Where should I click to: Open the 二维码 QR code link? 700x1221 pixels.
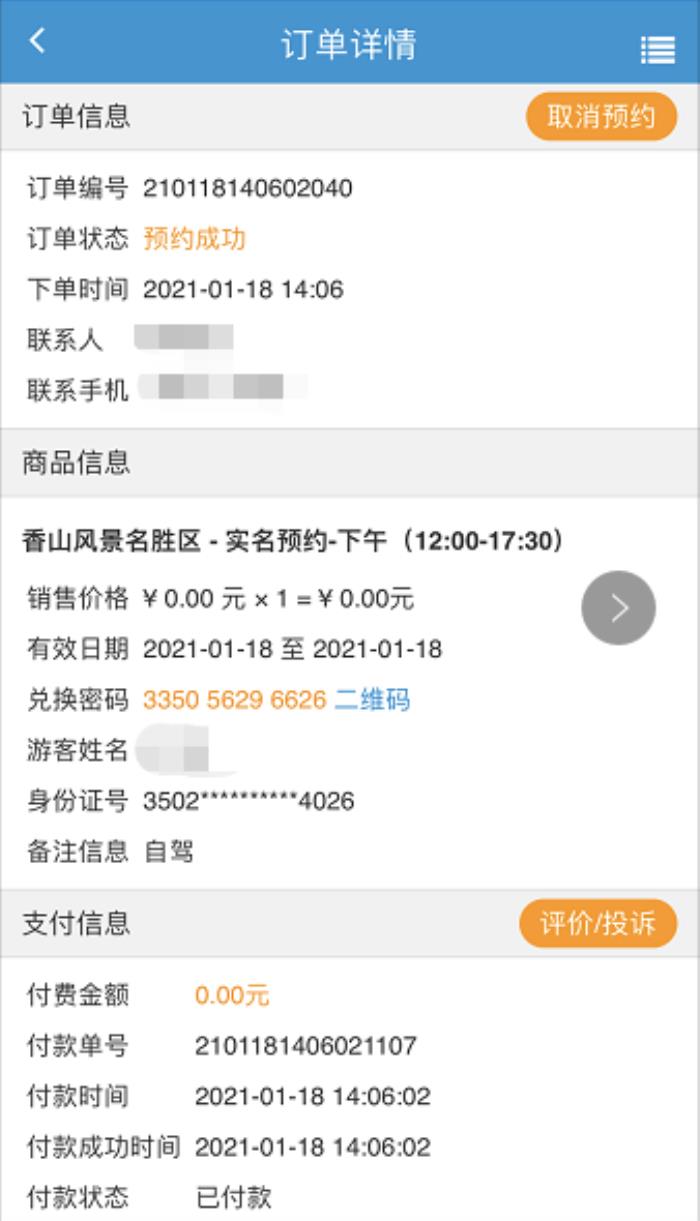[372, 700]
